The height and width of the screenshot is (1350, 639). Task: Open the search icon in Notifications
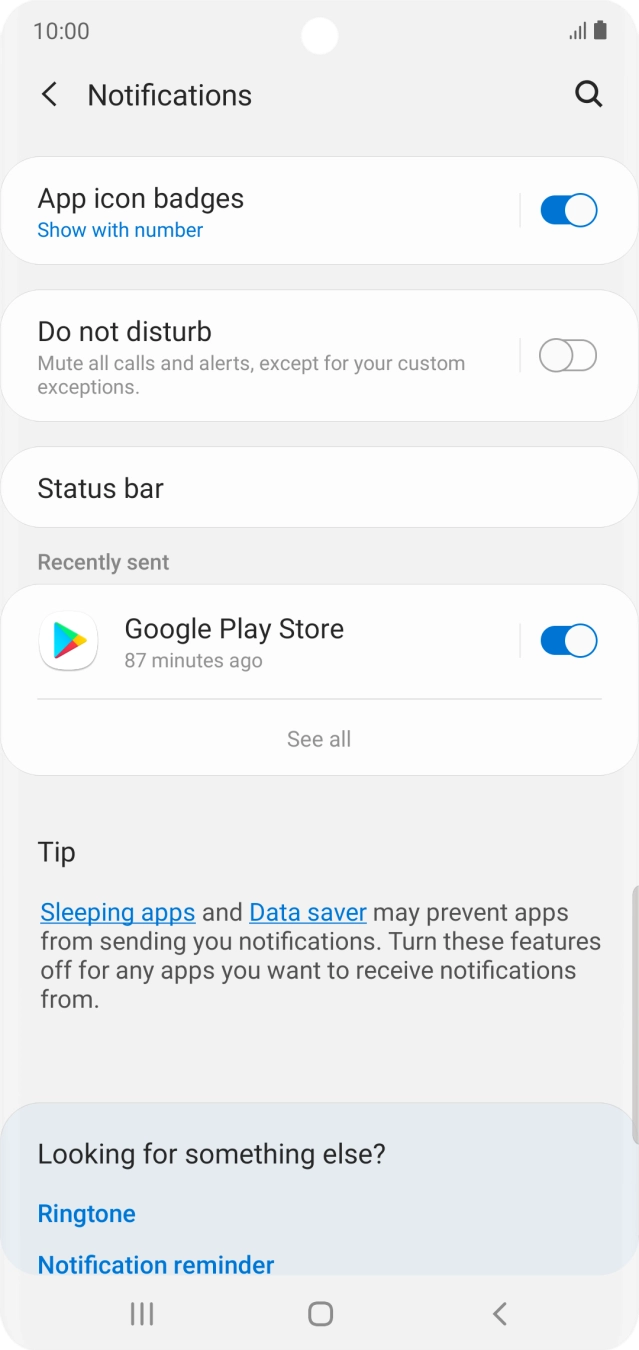pos(589,95)
